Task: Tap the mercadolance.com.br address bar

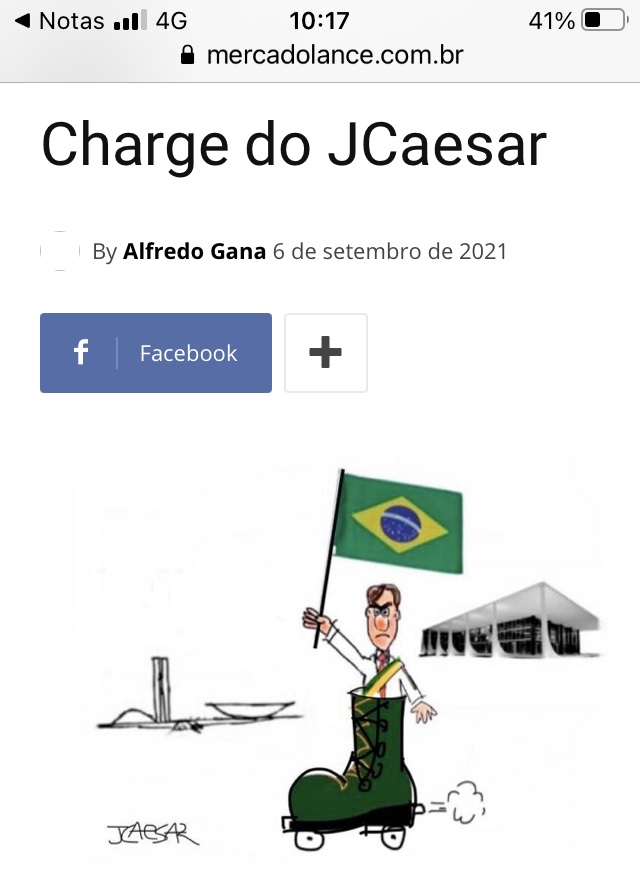Action: click(321, 55)
